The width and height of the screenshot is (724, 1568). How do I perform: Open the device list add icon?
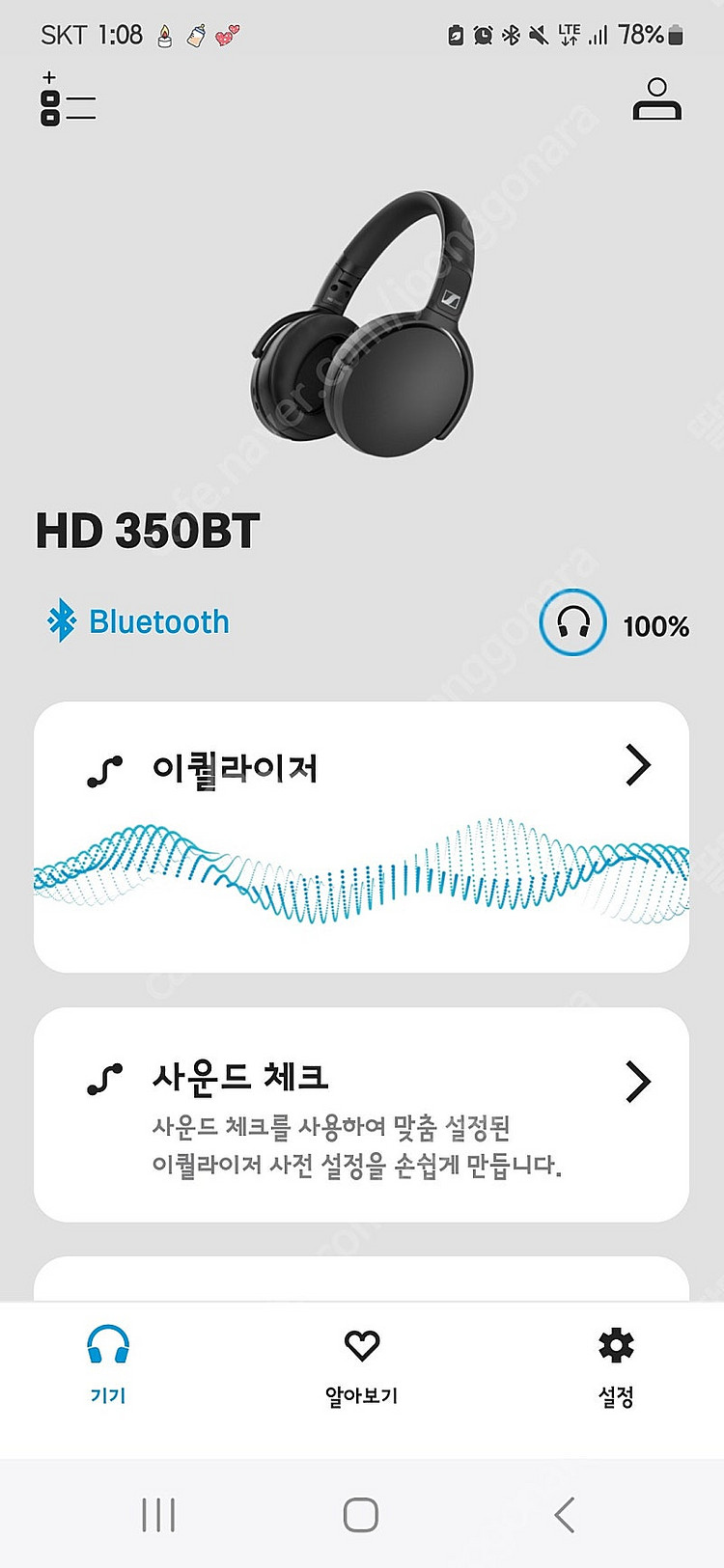click(67, 100)
